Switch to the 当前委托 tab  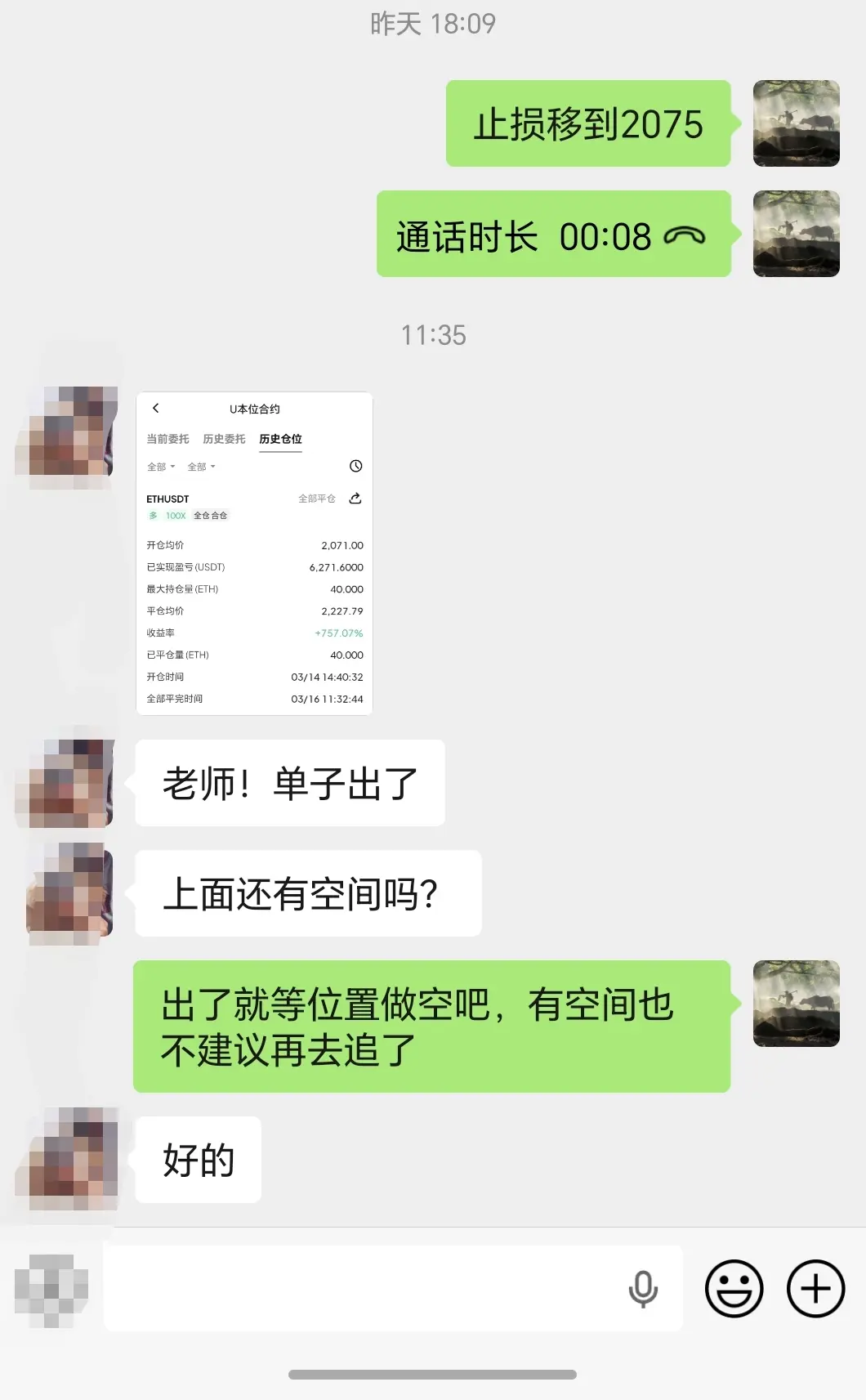(x=167, y=439)
